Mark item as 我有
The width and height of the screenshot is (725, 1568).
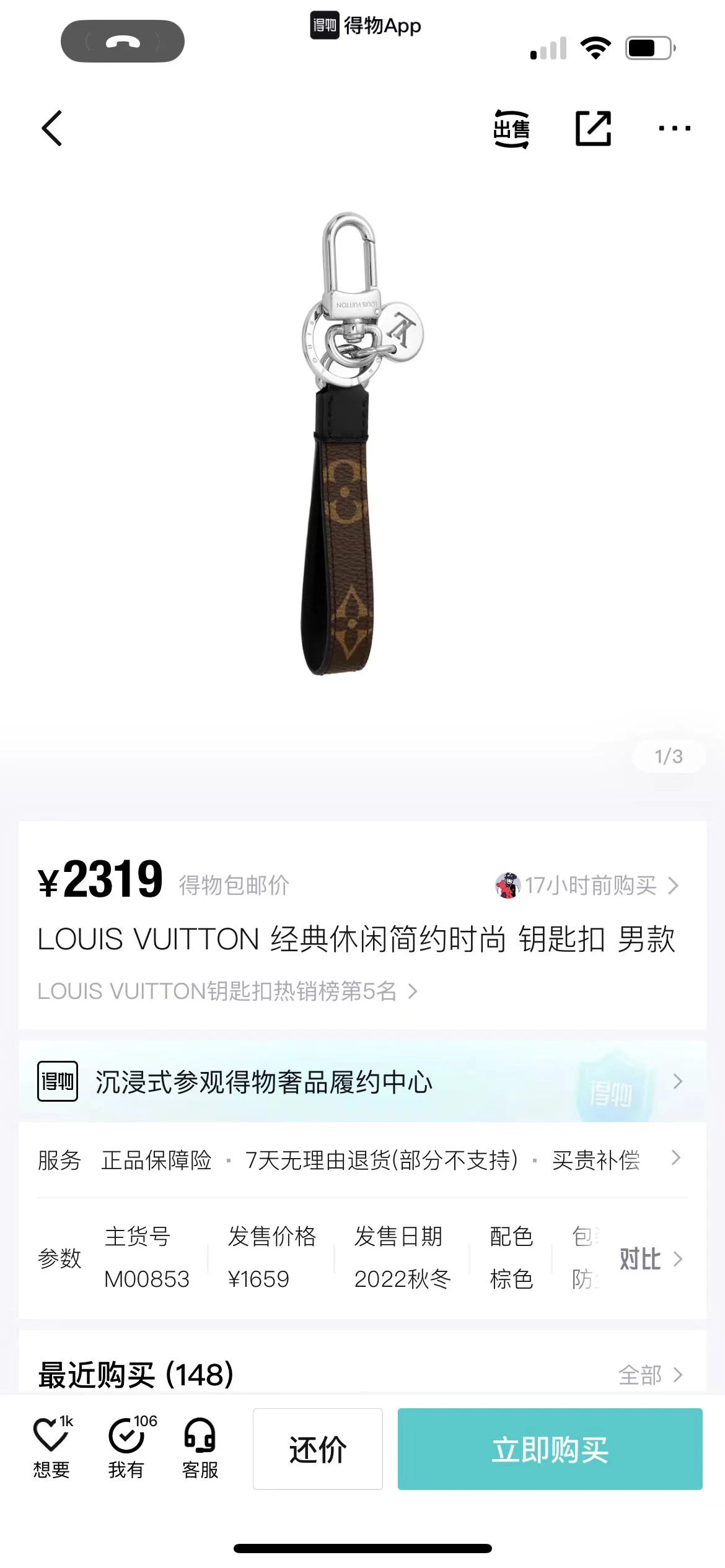[126, 1448]
